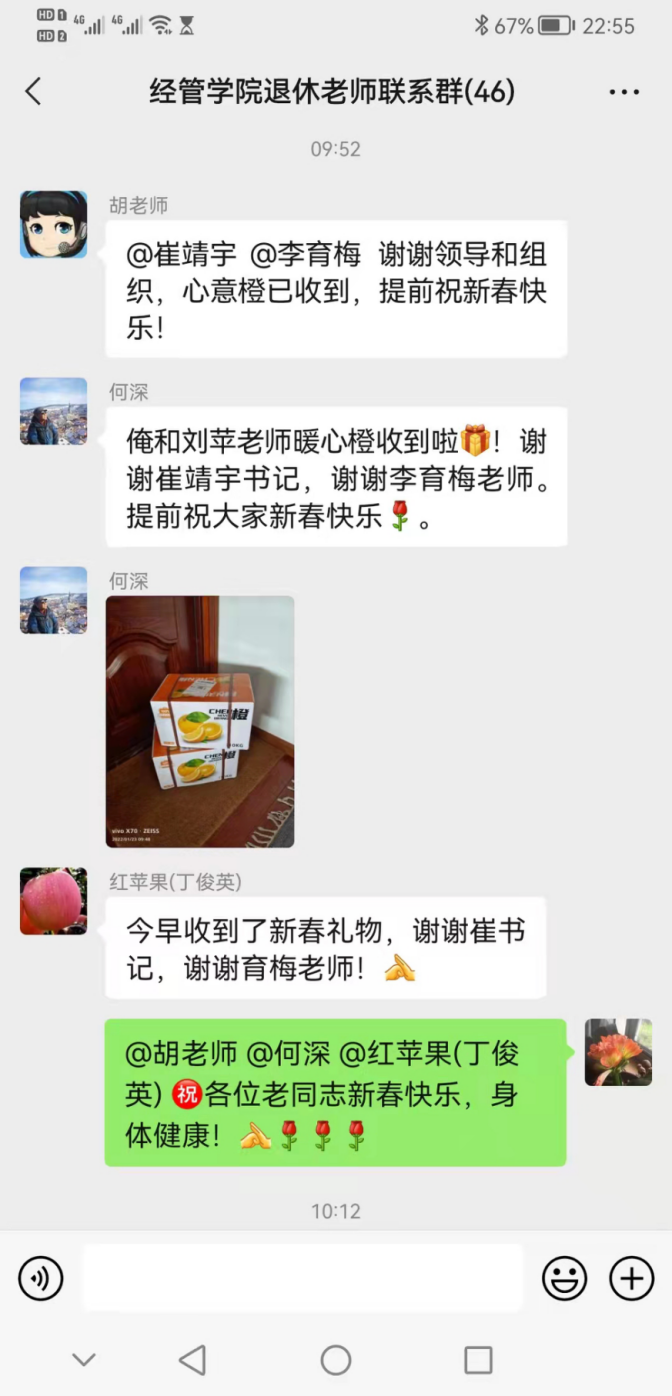The height and width of the screenshot is (1396, 672).
Task: View 胡老师's profile avatar
Action: (x=53, y=224)
